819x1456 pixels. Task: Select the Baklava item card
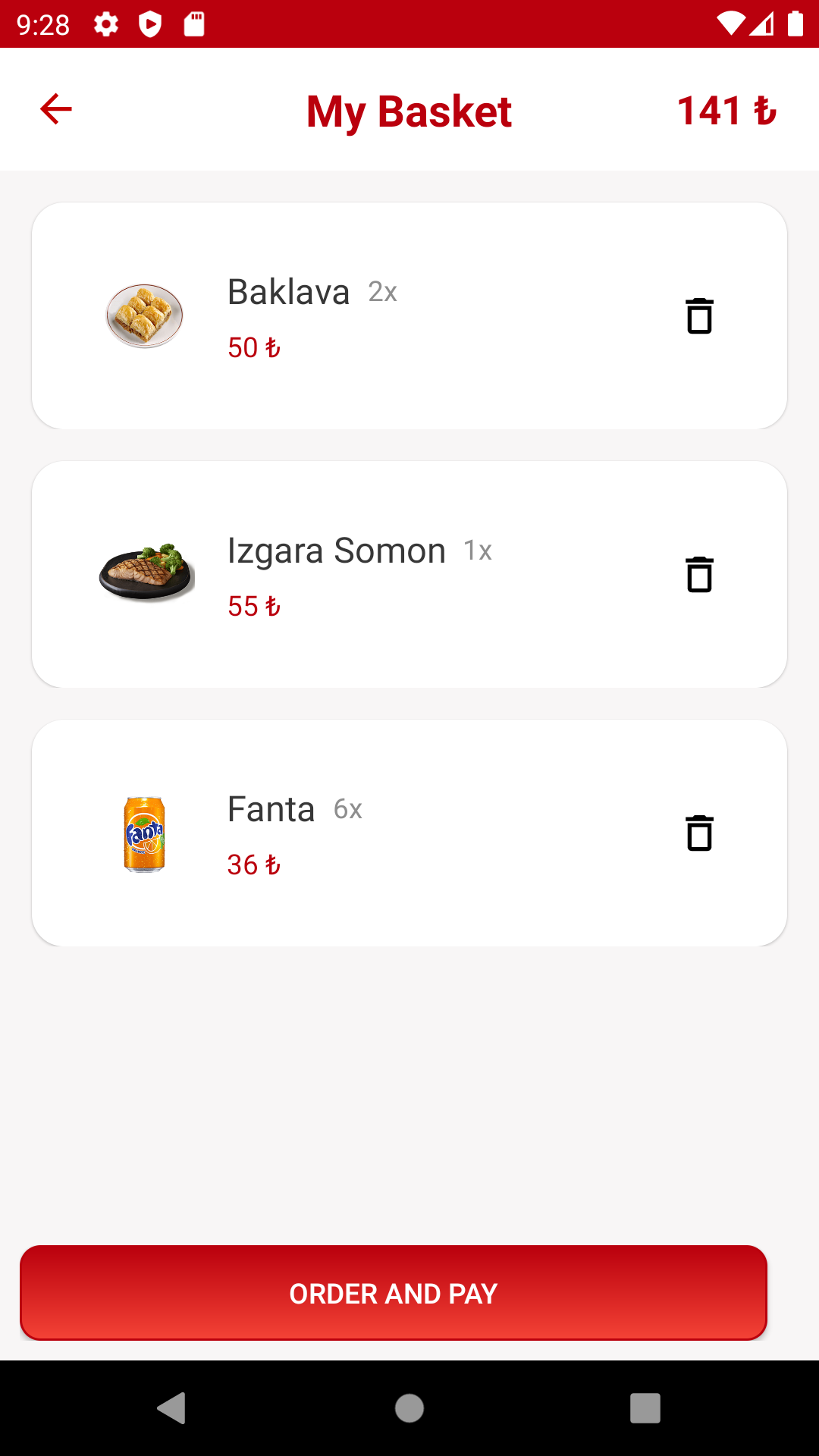pos(409,315)
